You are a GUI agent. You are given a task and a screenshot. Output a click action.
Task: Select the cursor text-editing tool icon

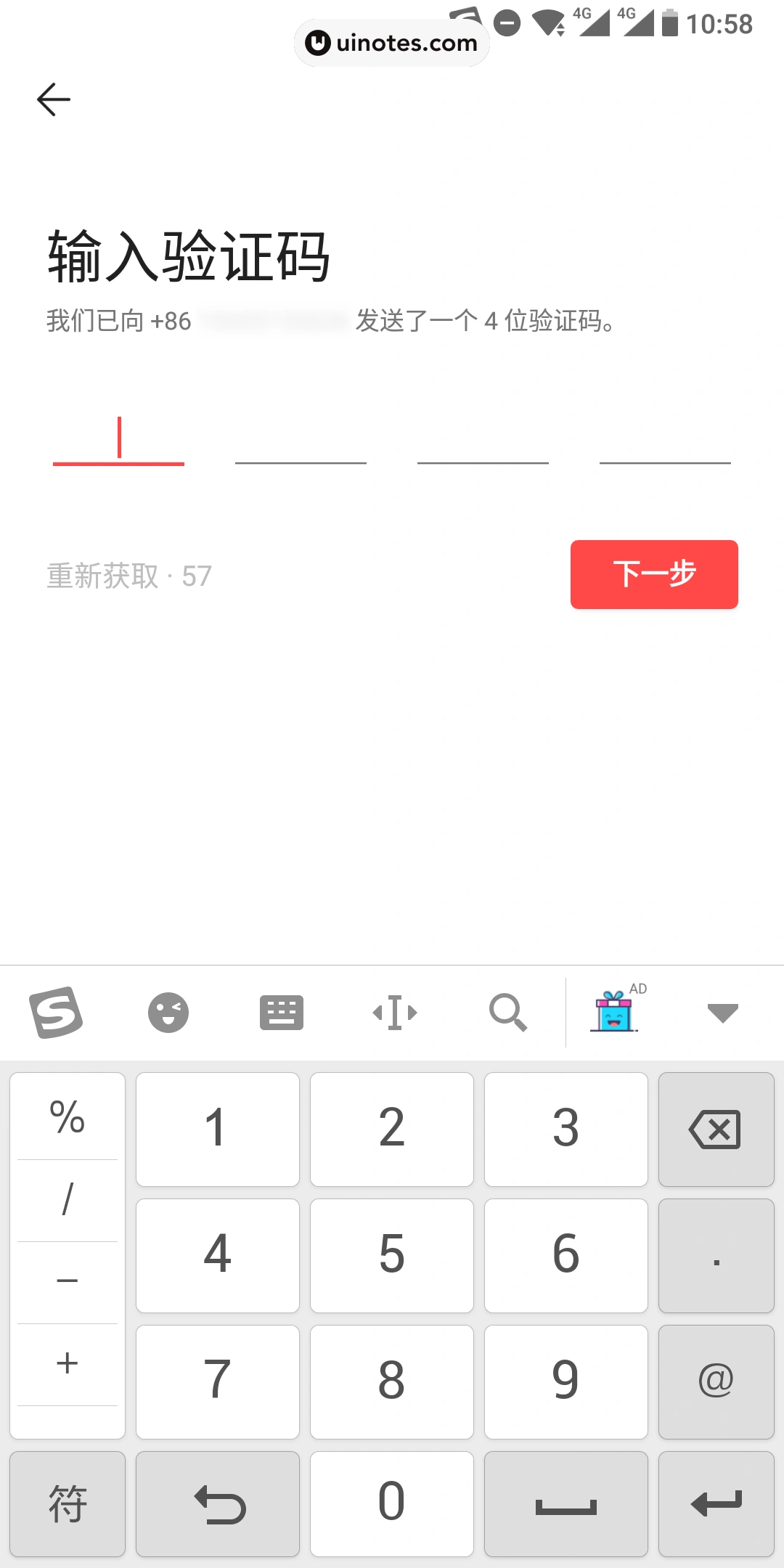point(393,1012)
